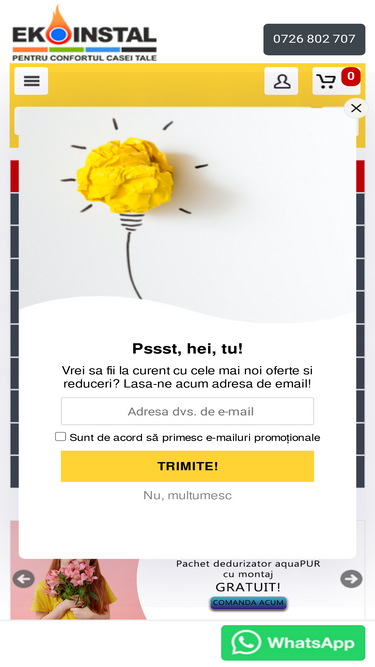Tap the TRIMITE! button
This screenshot has height=667, width=375.
(188, 466)
